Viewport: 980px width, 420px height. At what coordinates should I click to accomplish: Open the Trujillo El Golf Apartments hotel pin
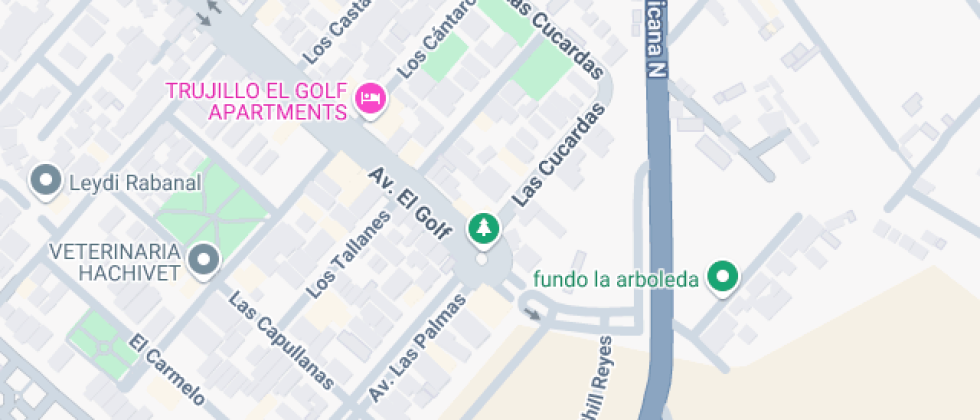(371, 99)
